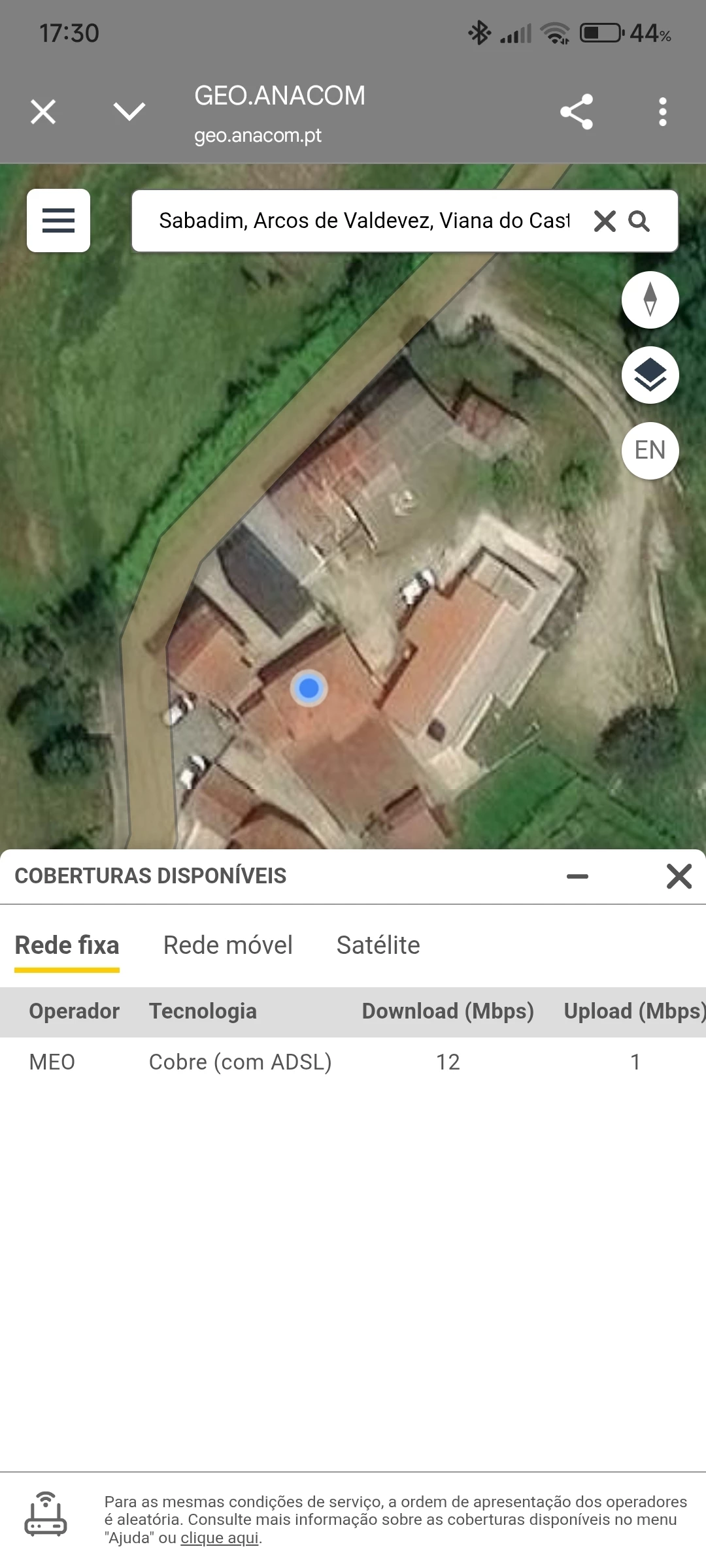This screenshot has width=706, height=1568.
Task: Clear the searched address text
Action: point(605,221)
